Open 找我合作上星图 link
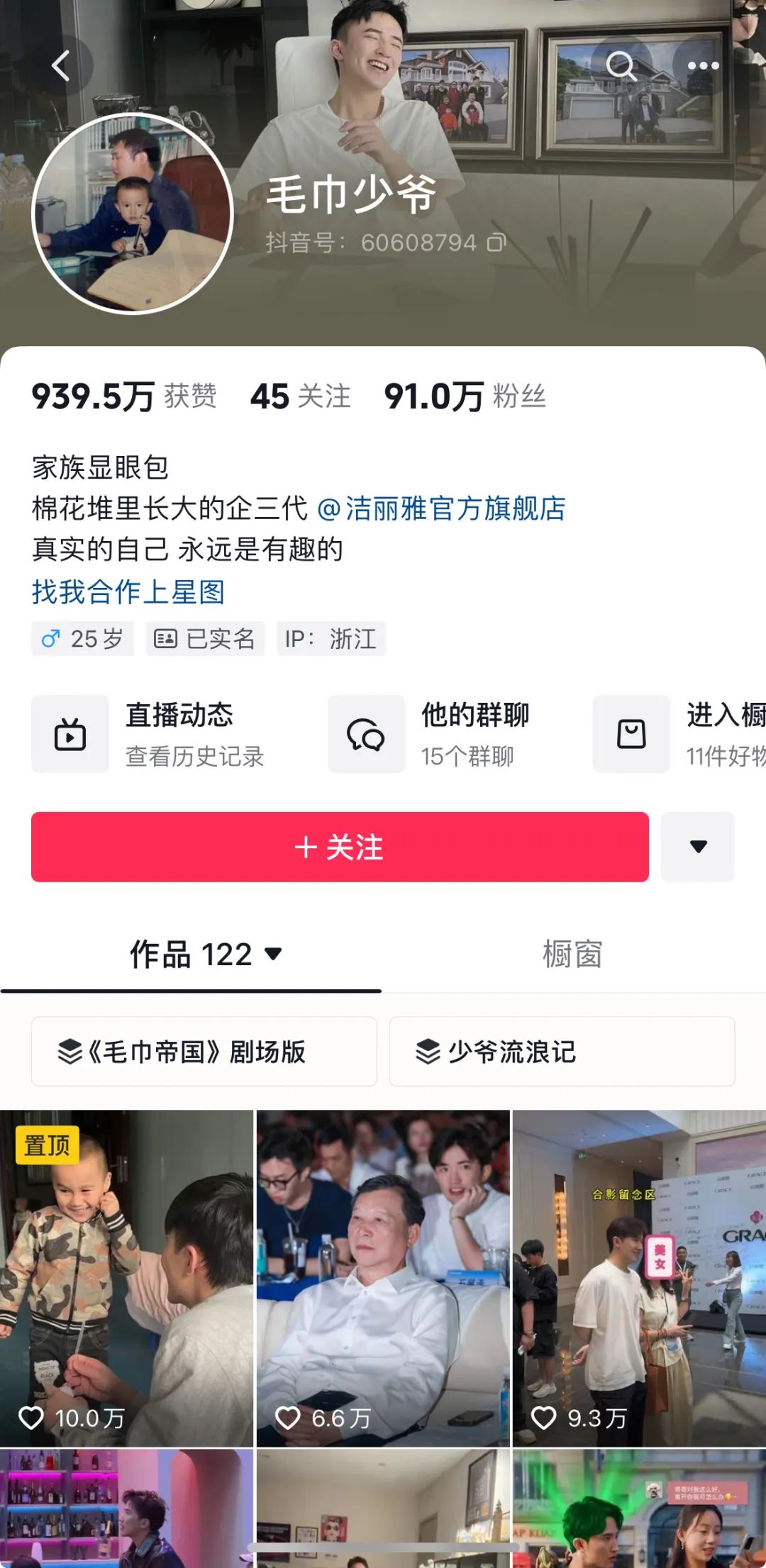 128,591
